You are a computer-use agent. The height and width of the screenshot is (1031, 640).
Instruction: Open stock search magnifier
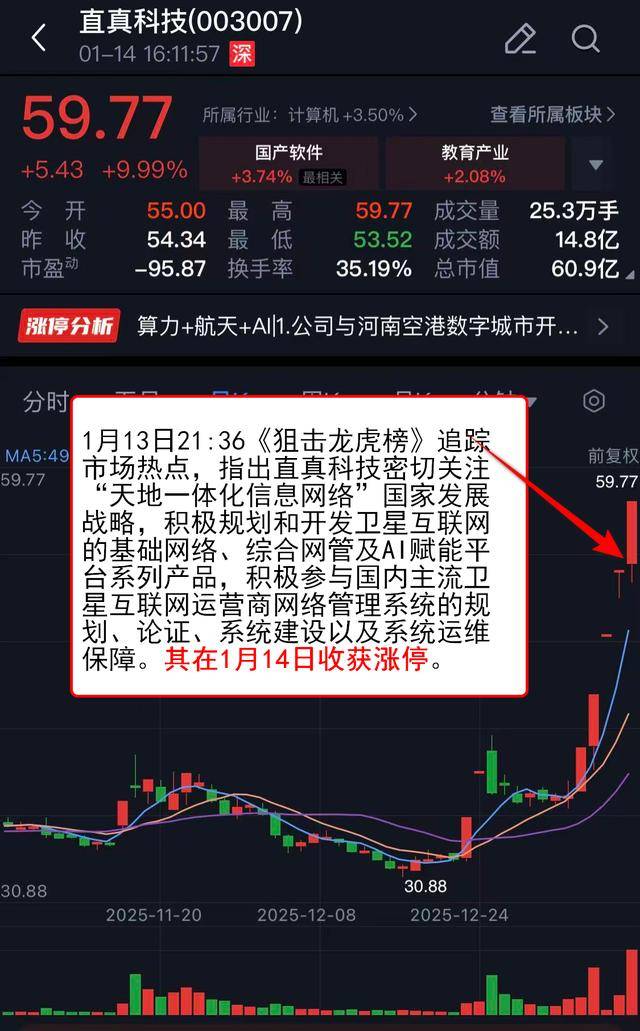[585, 39]
